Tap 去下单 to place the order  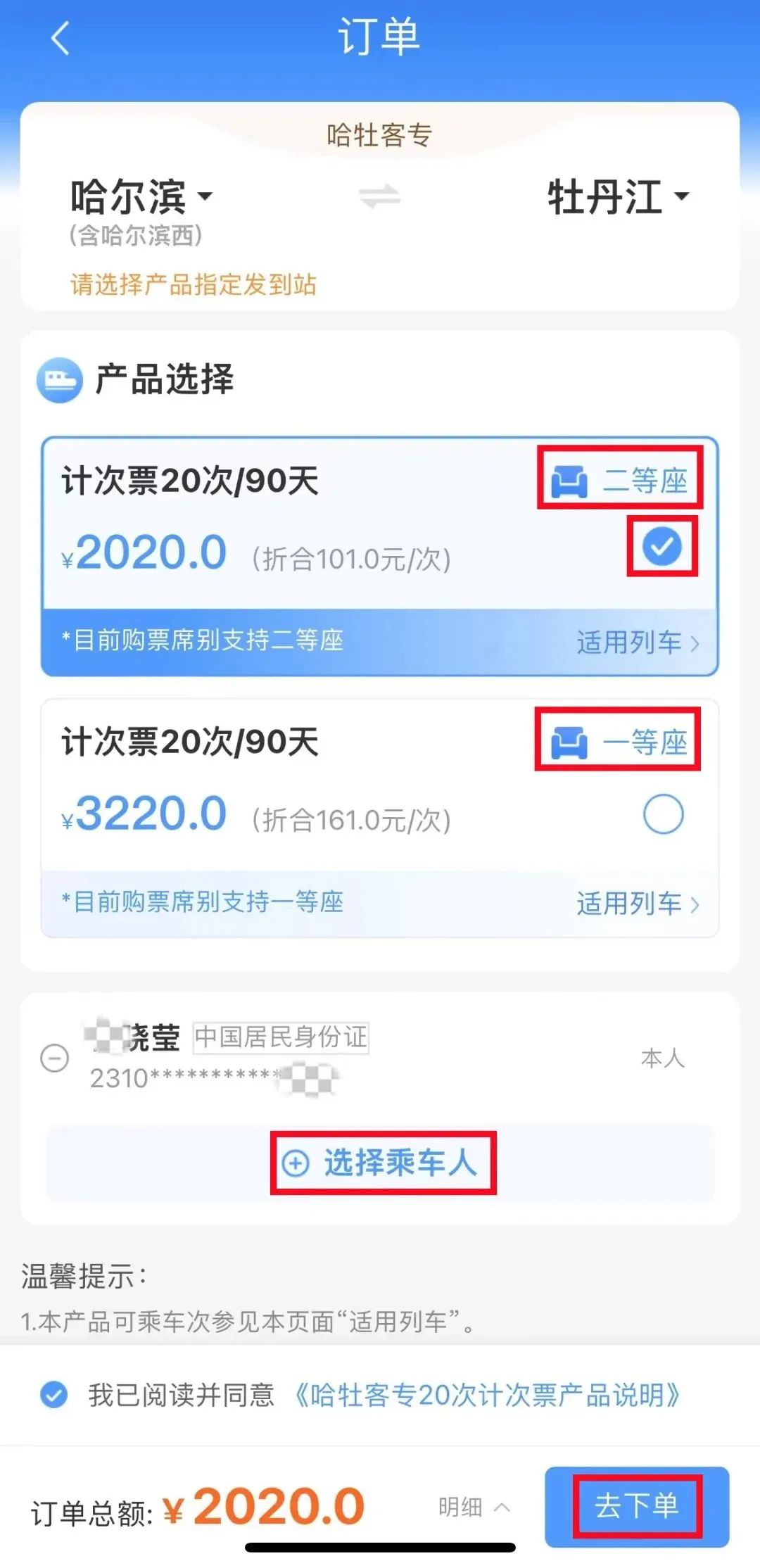pyautogui.click(x=636, y=1506)
